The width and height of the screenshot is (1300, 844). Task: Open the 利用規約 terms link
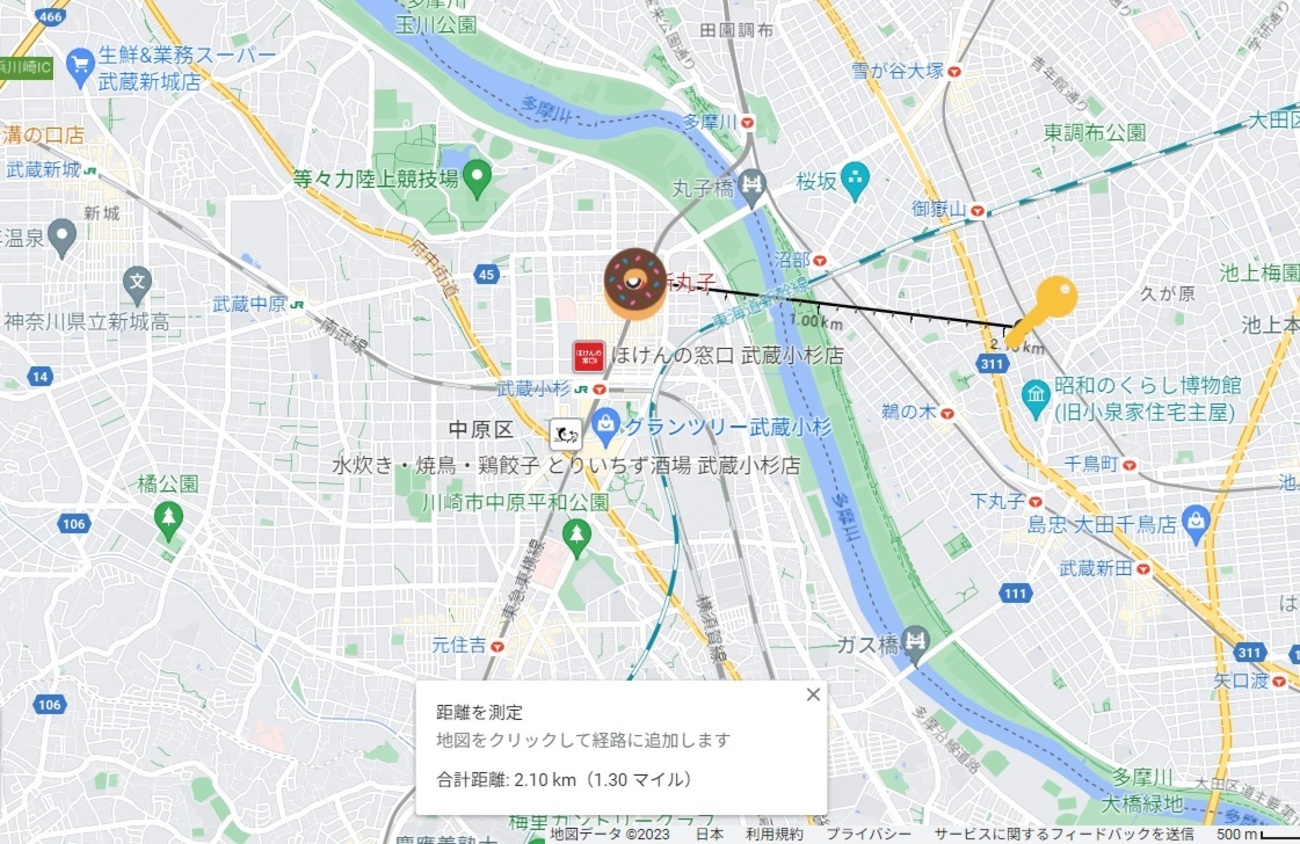tap(774, 834)
